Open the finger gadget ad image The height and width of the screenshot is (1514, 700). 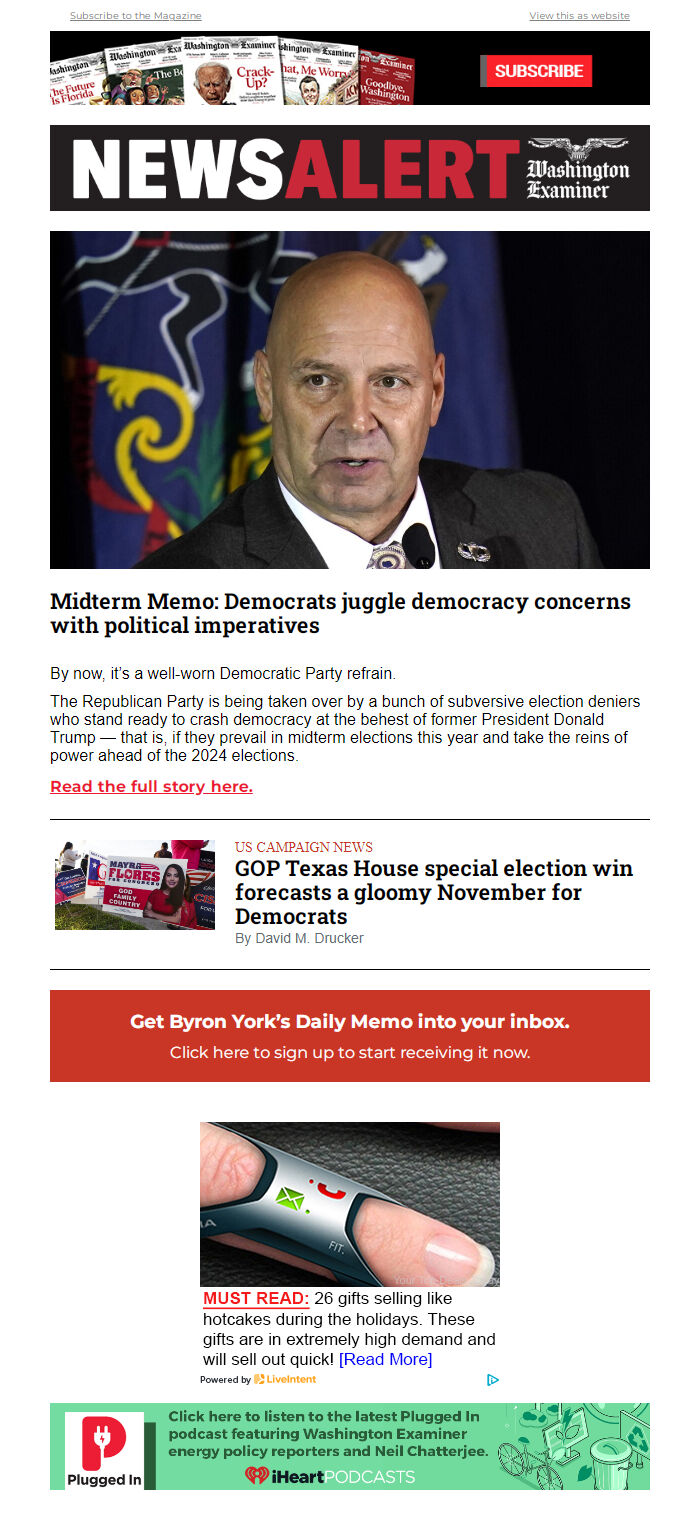(349, 1203)
